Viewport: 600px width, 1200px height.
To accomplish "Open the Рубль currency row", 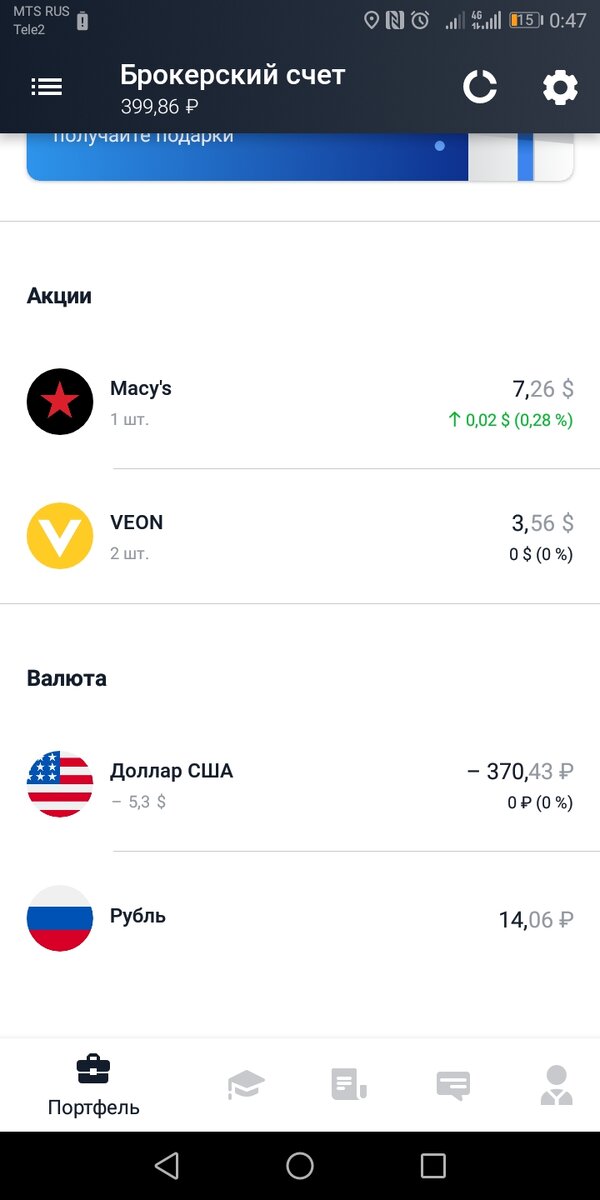I will tap(300, 918).
